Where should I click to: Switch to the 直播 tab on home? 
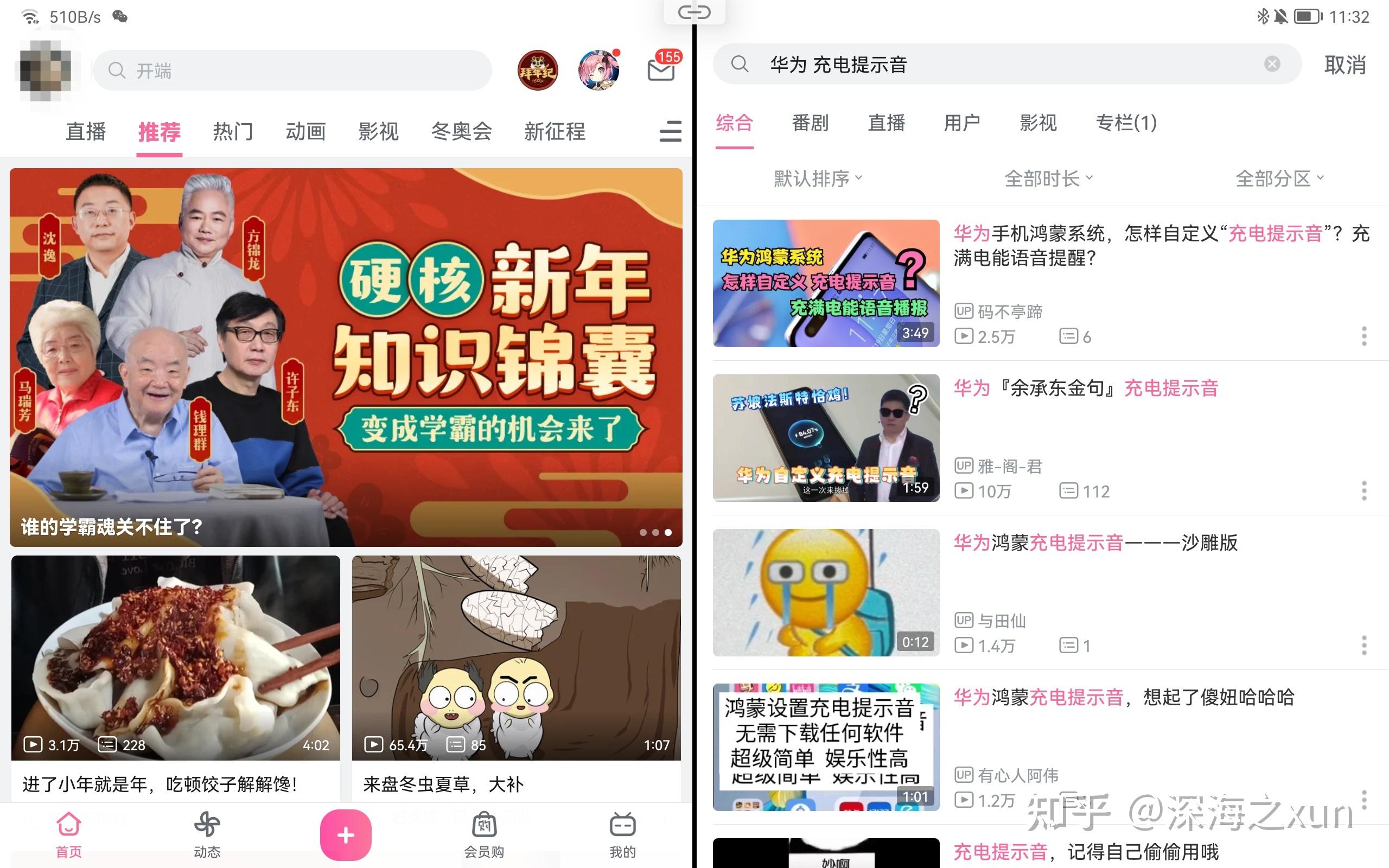[86, 131]
